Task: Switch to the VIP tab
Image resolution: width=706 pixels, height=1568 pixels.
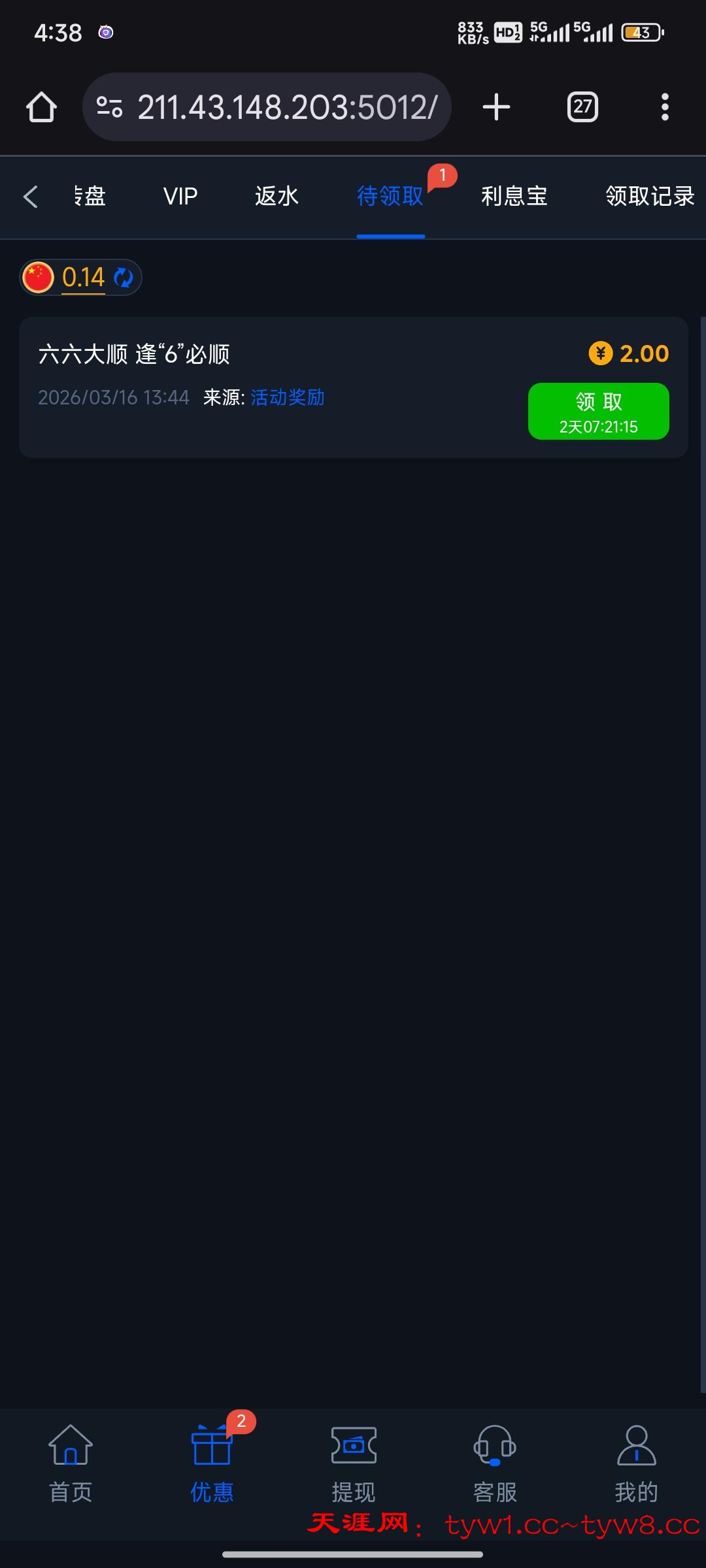Action: 180,197
